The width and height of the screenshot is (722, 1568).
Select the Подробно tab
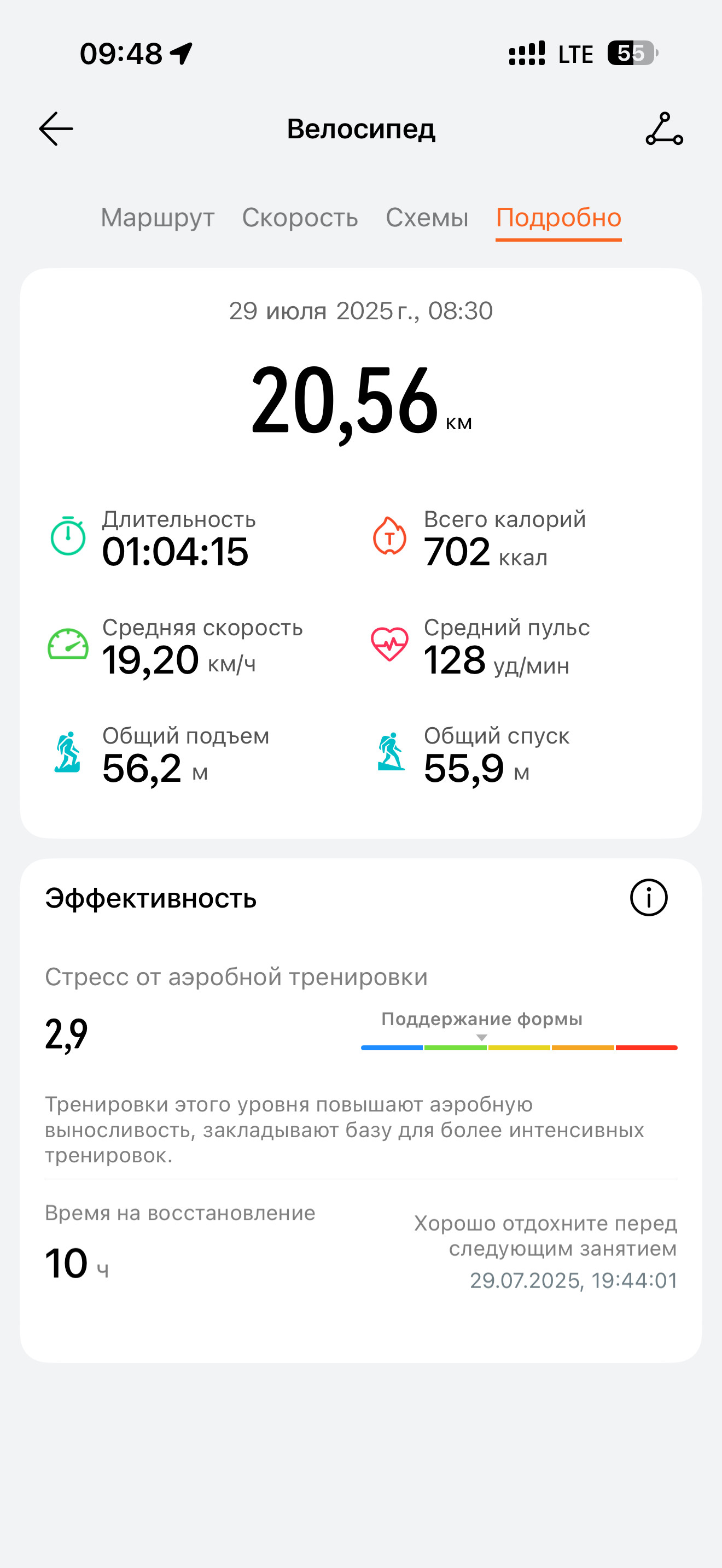click(558, 218)
